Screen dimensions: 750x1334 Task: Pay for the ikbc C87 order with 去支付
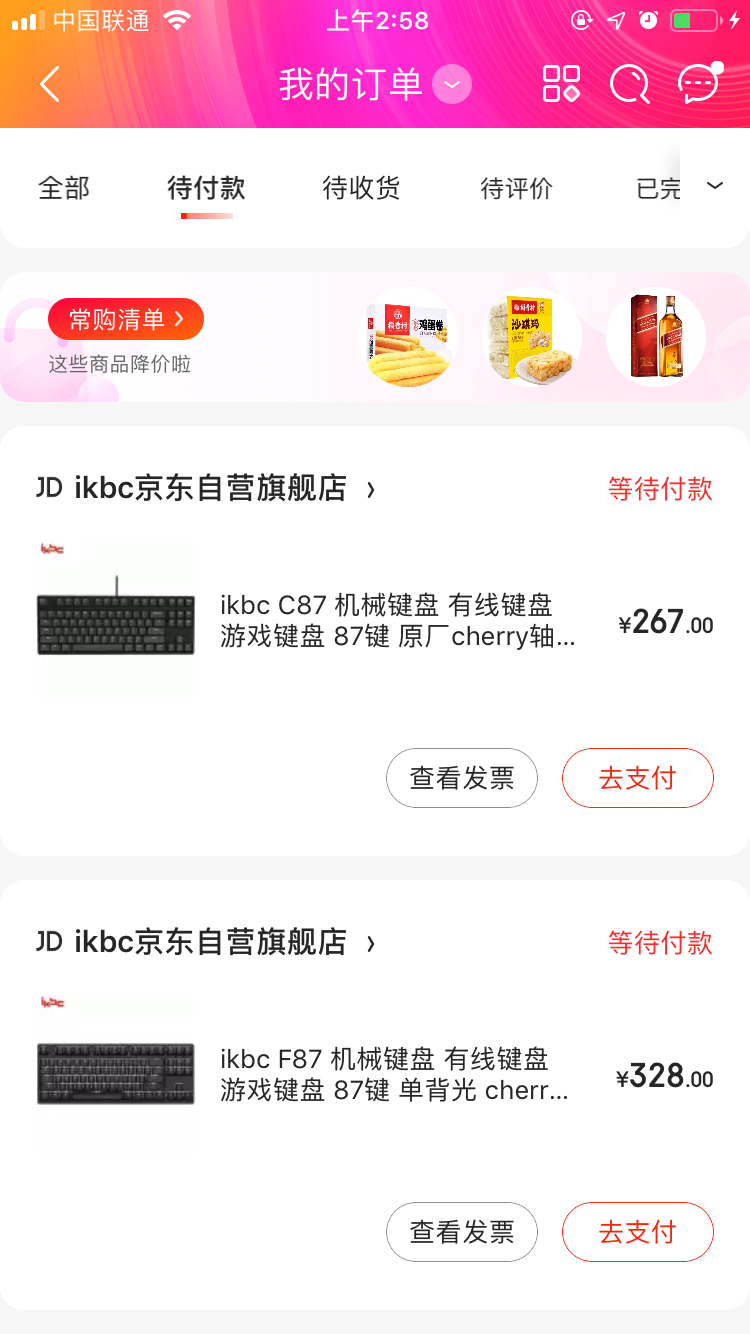(638, 778)
